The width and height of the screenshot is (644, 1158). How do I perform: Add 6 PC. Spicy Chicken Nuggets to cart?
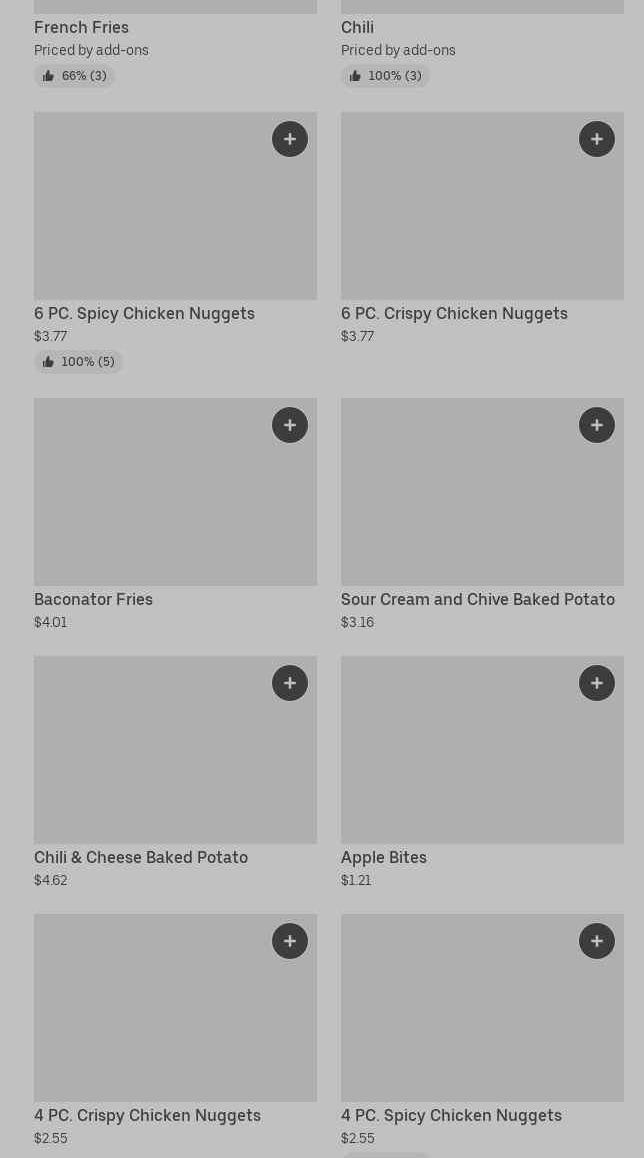[x=290, y=139]
